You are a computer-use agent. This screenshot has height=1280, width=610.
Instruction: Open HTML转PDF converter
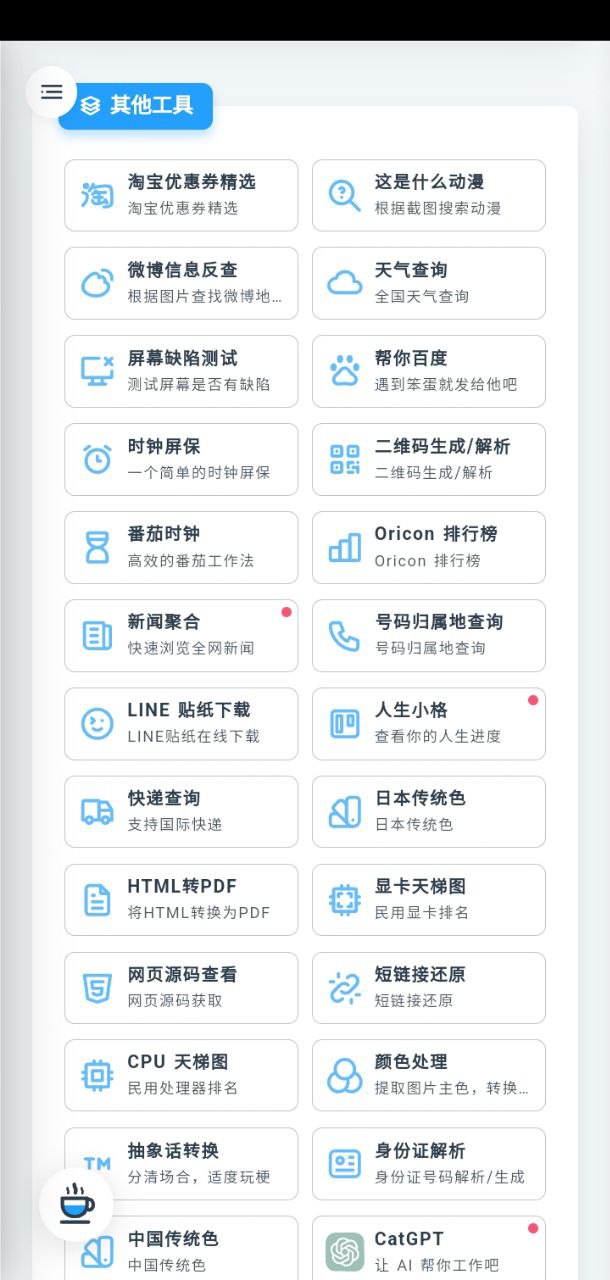click(x=181, y=899)
